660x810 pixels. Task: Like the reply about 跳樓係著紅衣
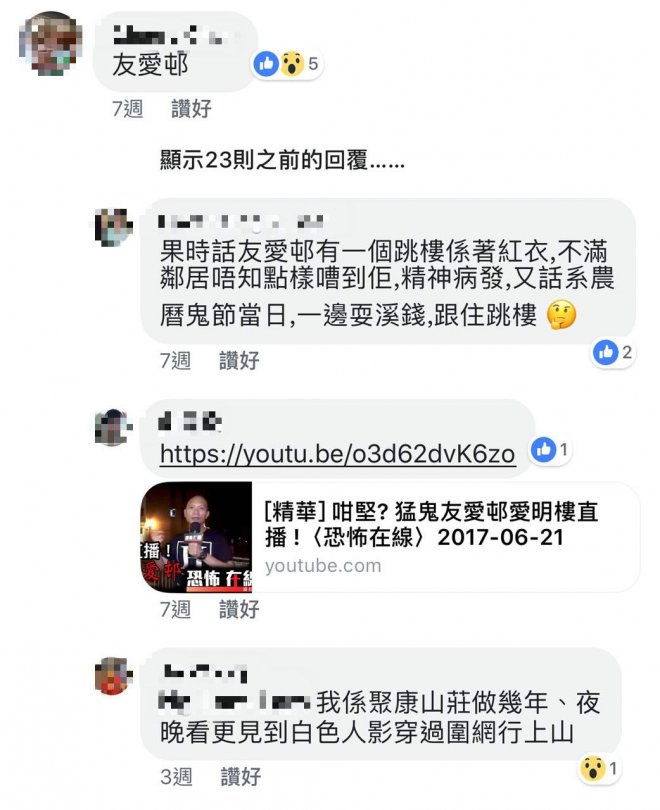239,360
